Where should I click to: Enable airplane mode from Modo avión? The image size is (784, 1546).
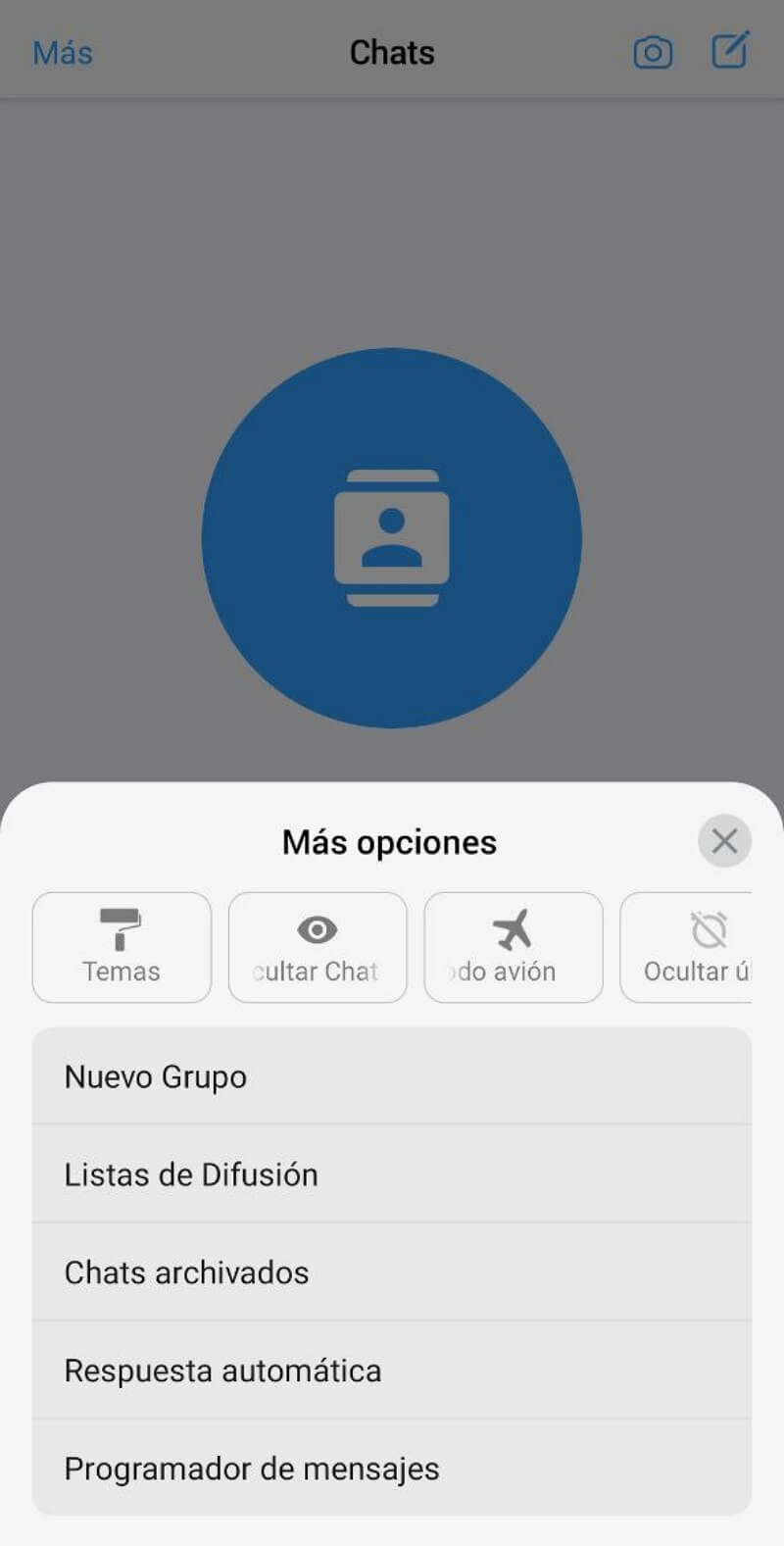(x=513, y=947)
